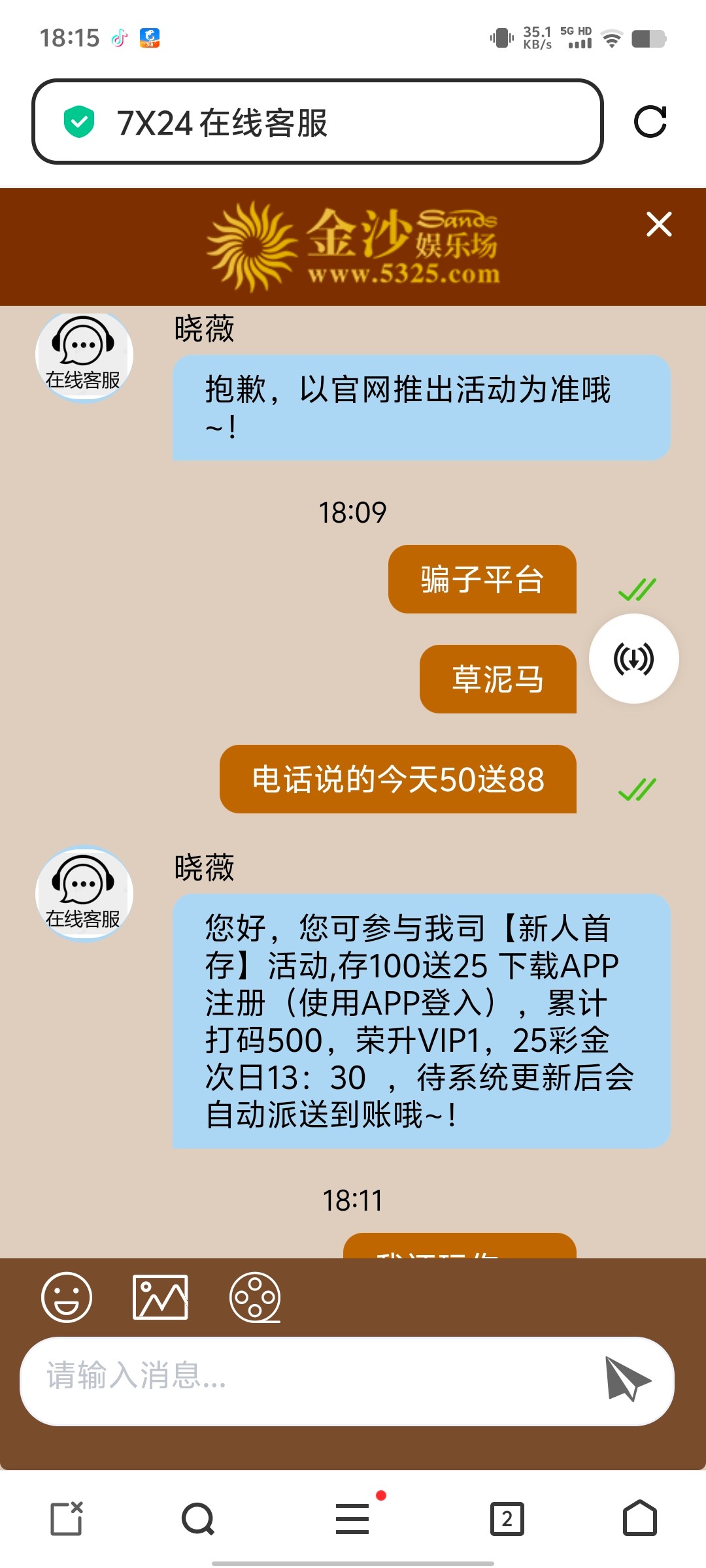Open the rating palette icon
Image resolution: width=706 pixels, height=1568 pixels.
[x=255, y=1297]
